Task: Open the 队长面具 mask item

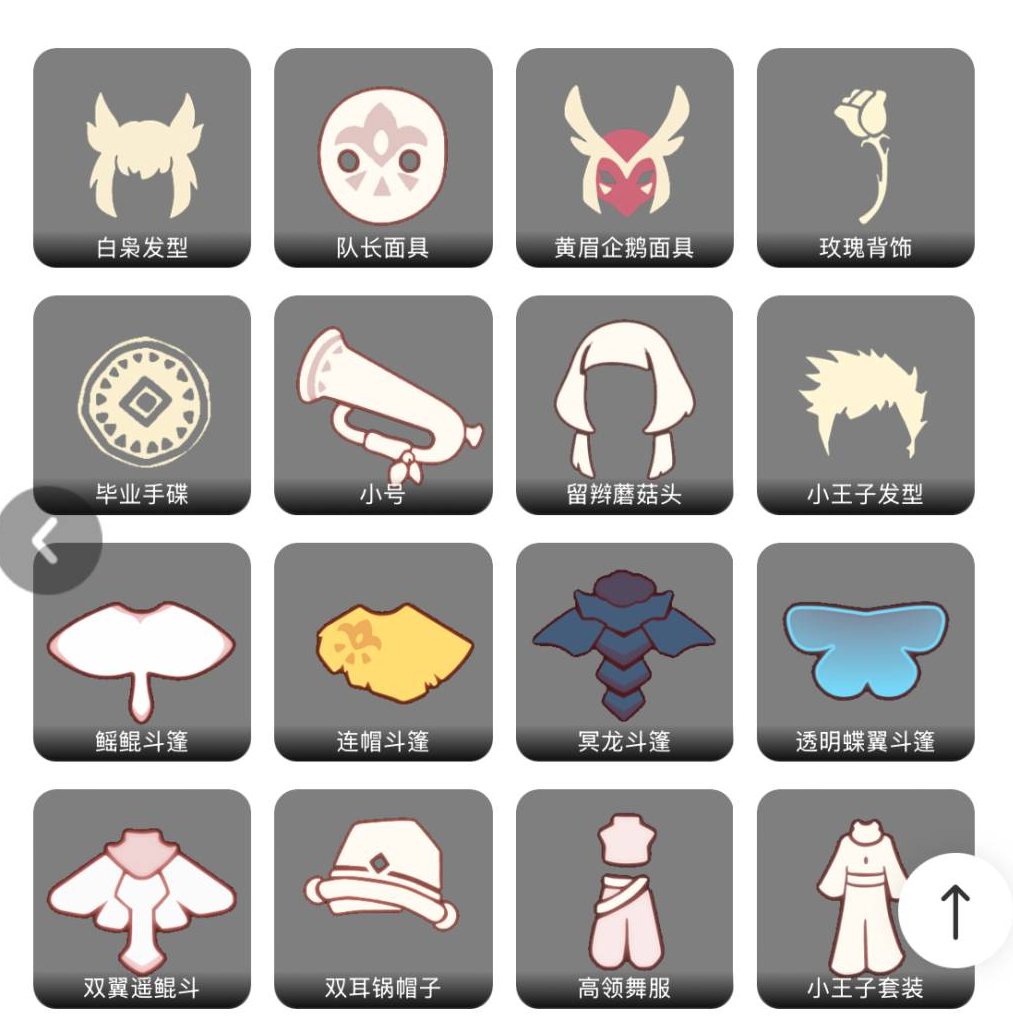Action: pyautogui.click(x=382, y=150)
